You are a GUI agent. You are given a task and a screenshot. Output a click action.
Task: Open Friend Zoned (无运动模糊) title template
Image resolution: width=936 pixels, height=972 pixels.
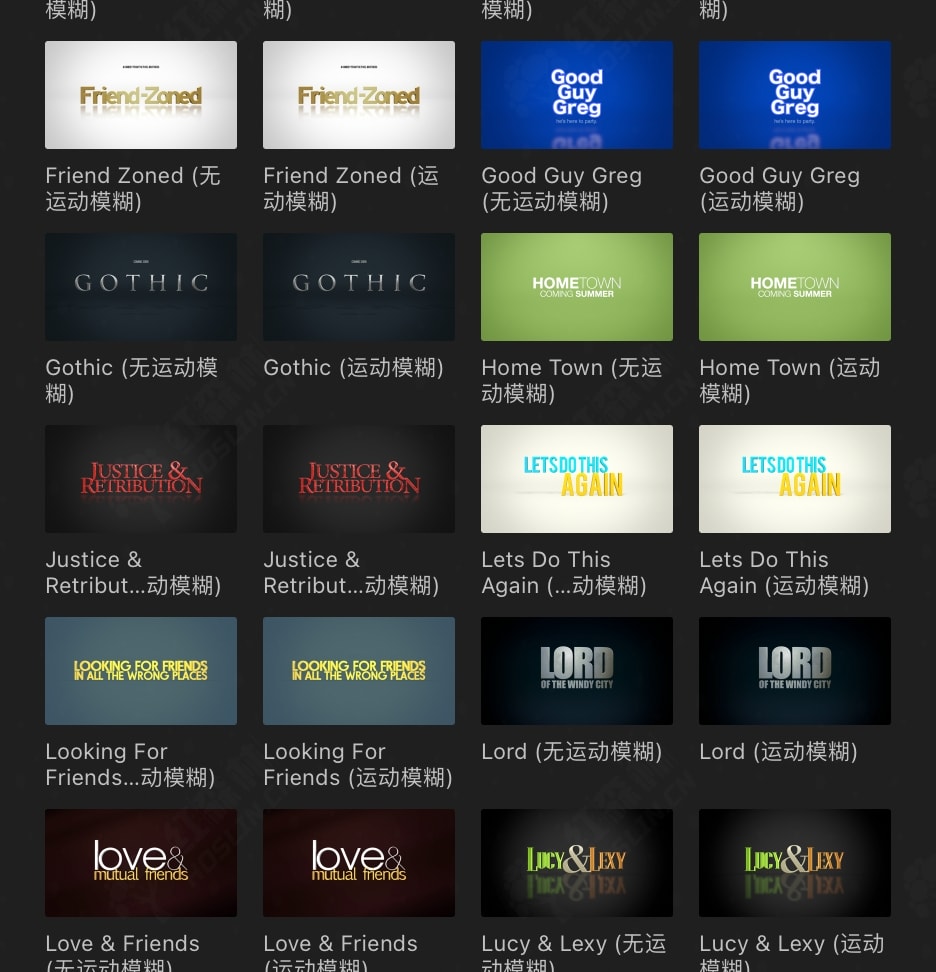(x=141, y=95)
